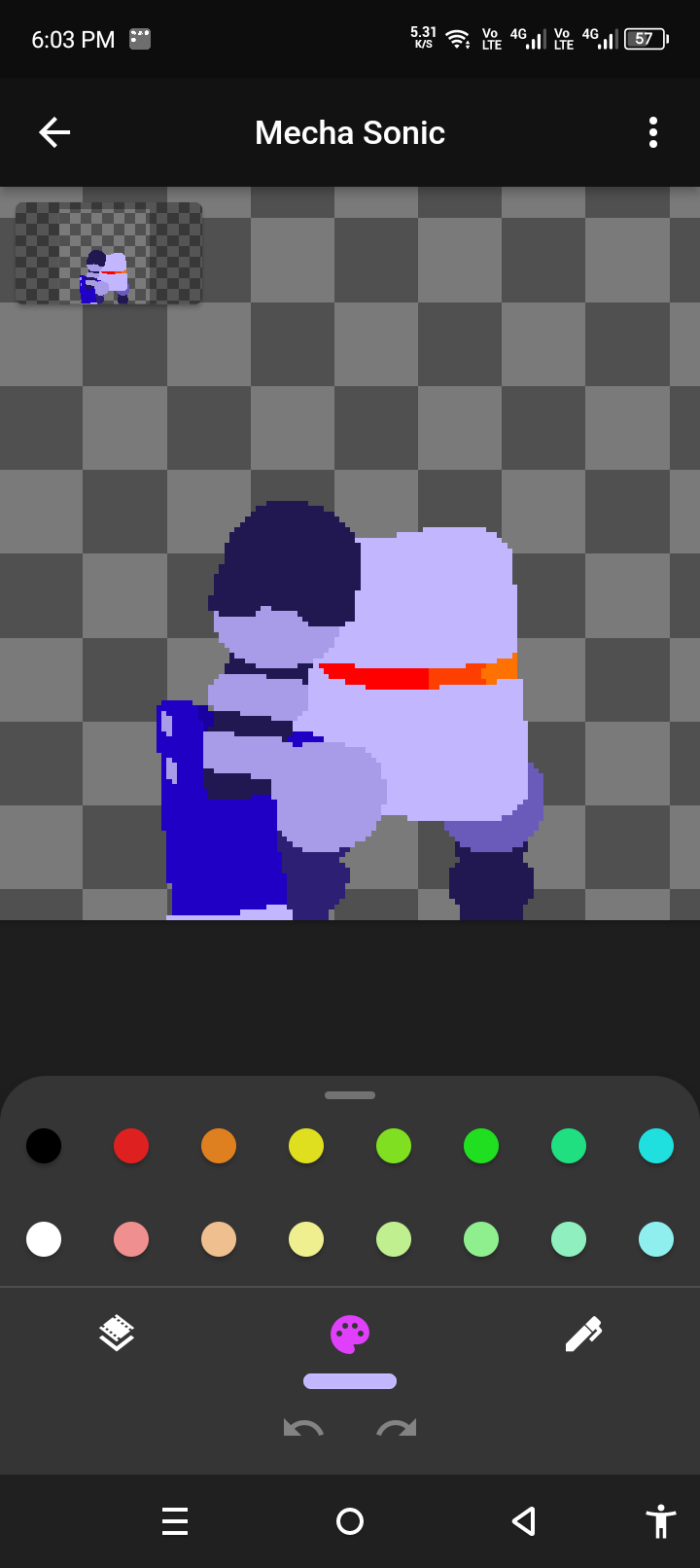
Task: Undo the last stroke
Action: (303, 1428)
